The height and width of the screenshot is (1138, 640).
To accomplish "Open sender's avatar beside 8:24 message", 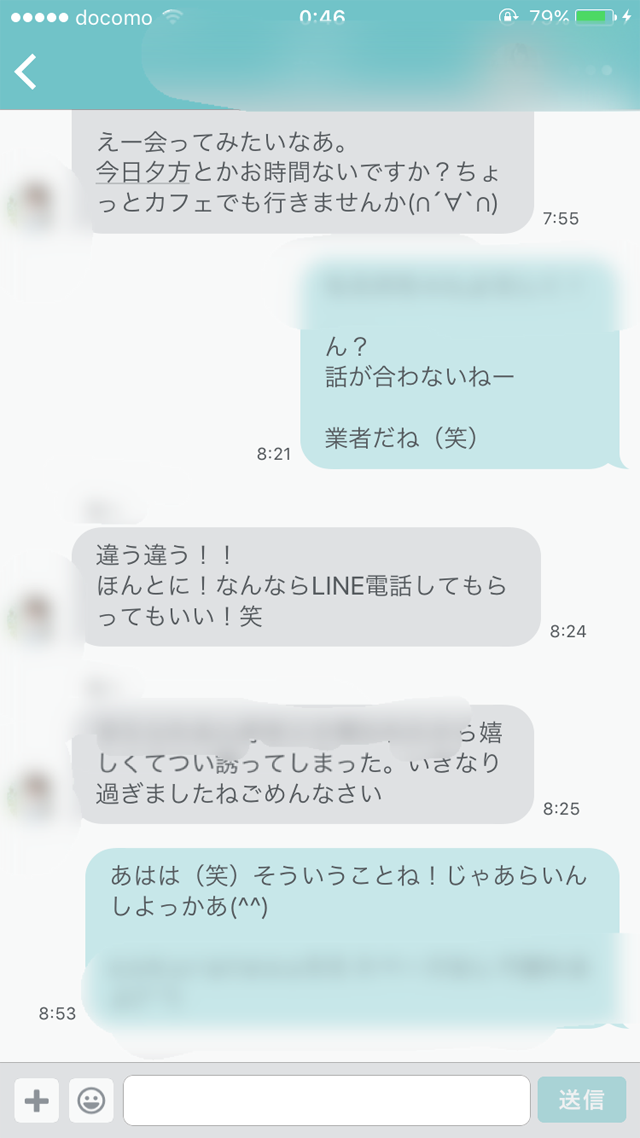I will tap(37, 612).
